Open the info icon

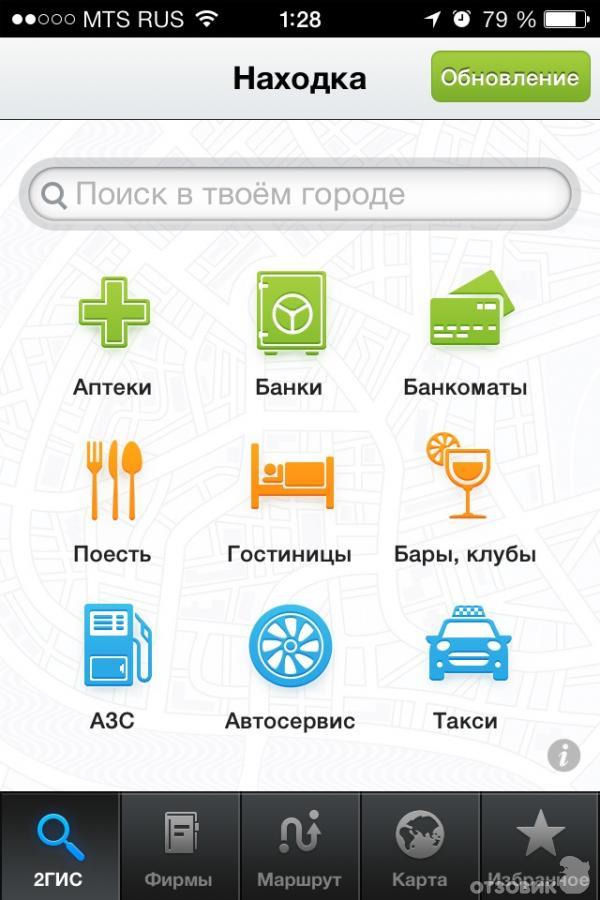[x=564, y=755]
